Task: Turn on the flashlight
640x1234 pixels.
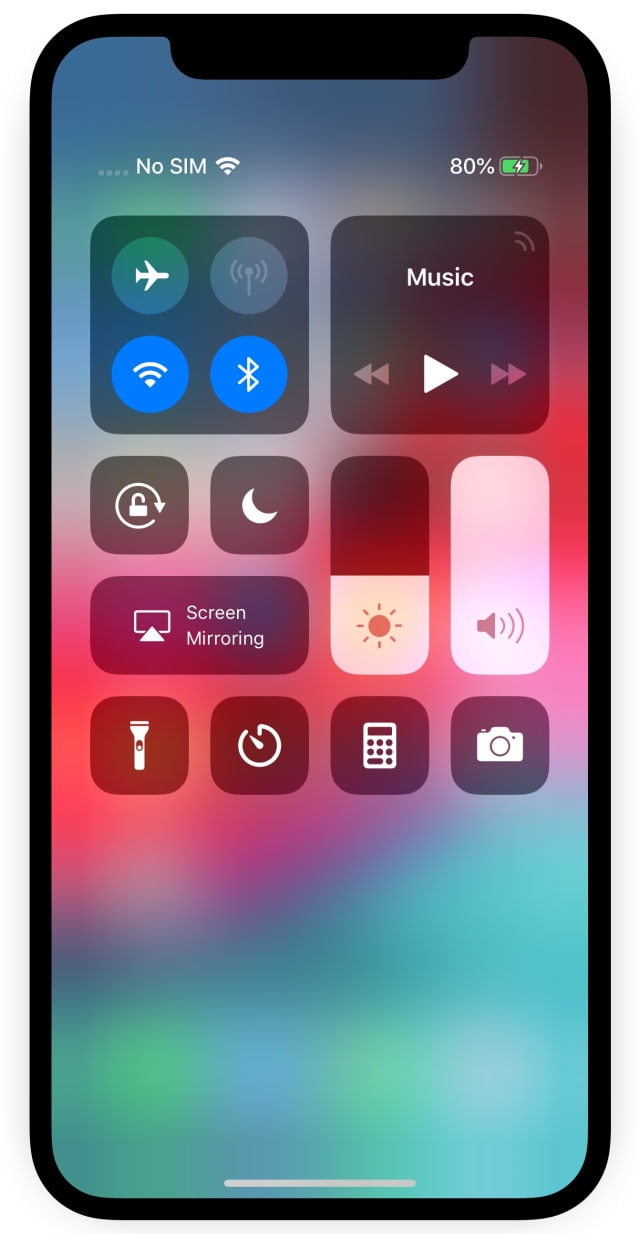Action: (139, 745)
